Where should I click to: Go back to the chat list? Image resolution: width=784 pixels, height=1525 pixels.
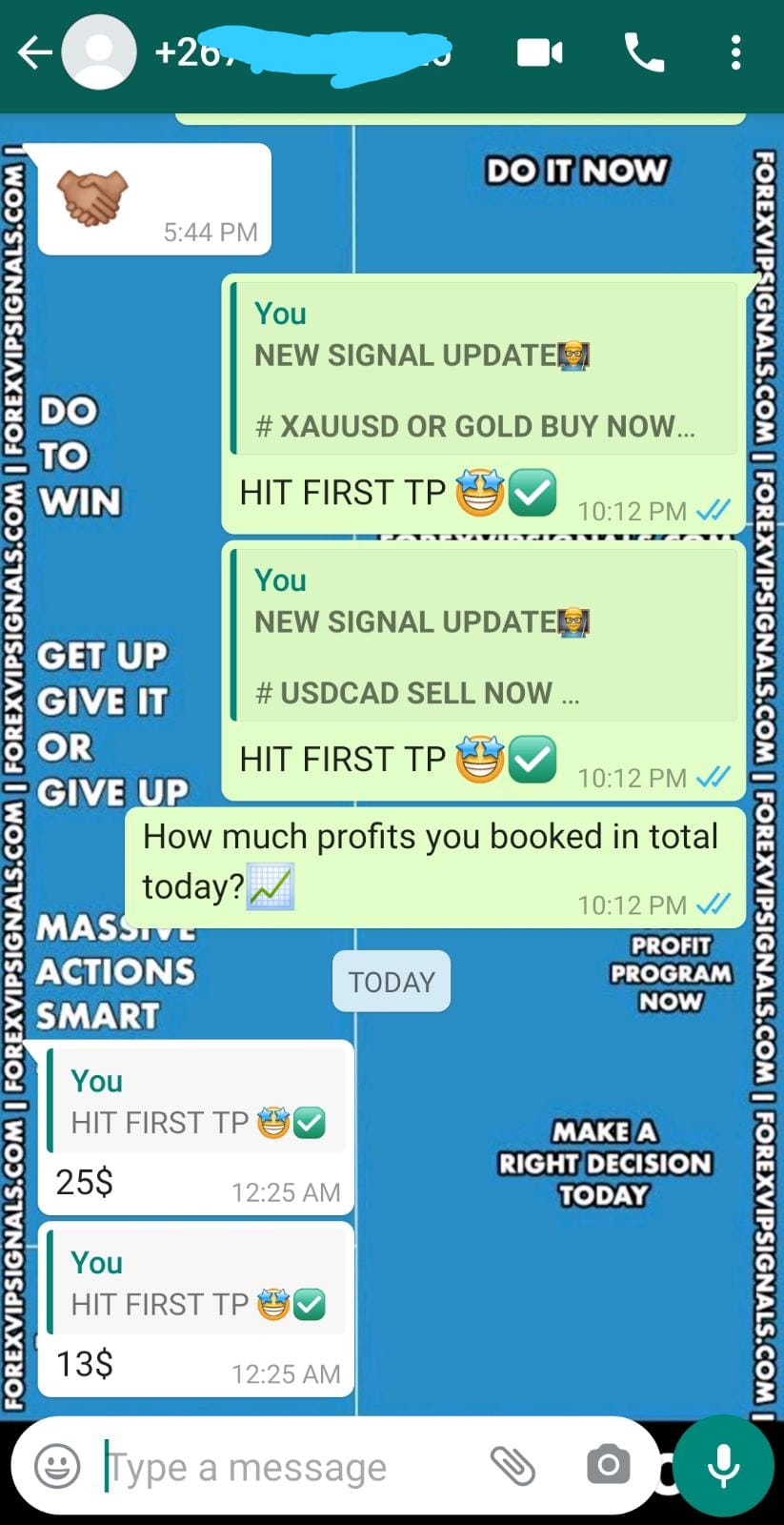[x=34, y=52]
